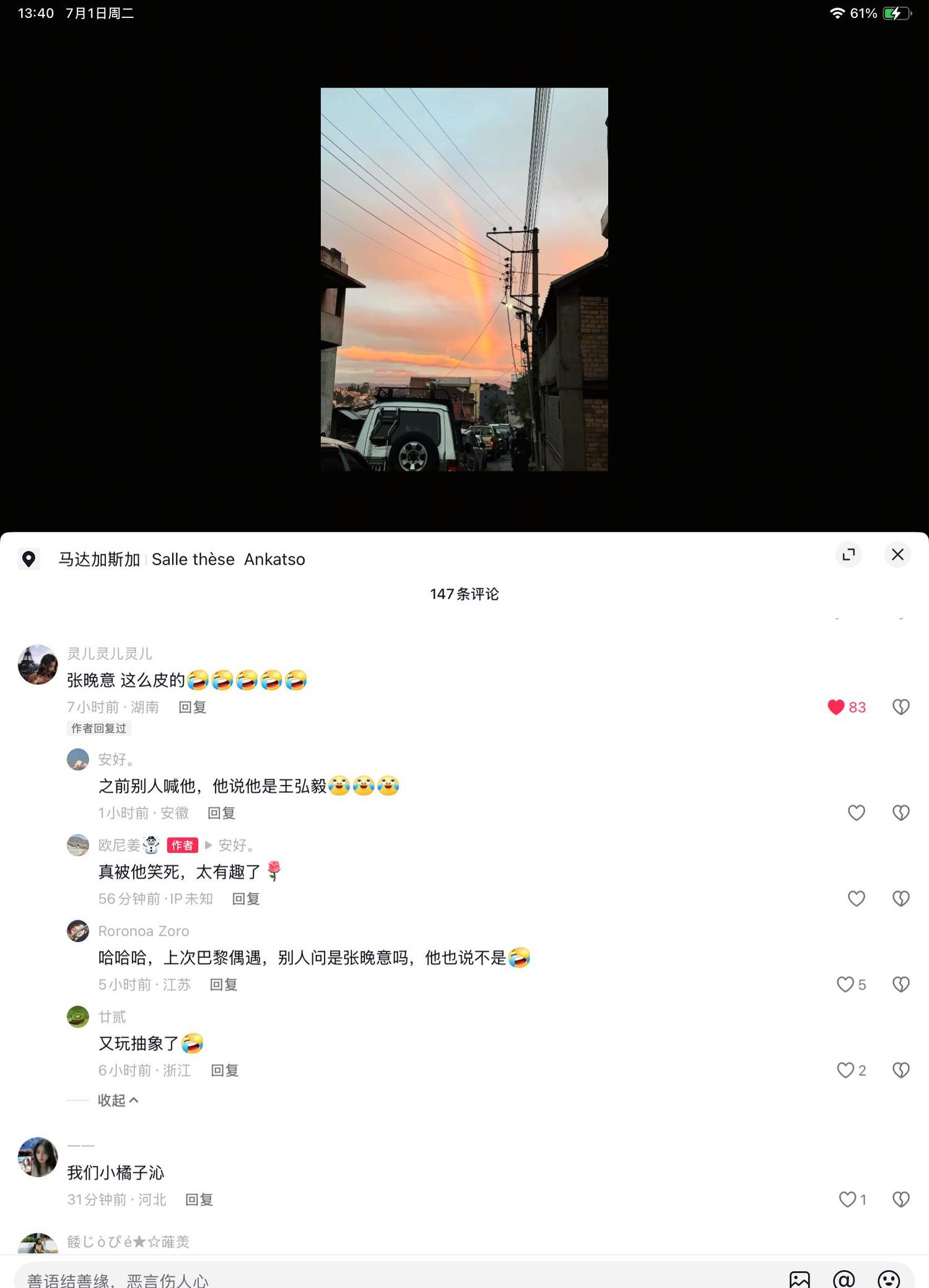This screenshot has height=1288, width=929.
Task: Collapse replies with 收起
Action: click(x=118, y=1100)
